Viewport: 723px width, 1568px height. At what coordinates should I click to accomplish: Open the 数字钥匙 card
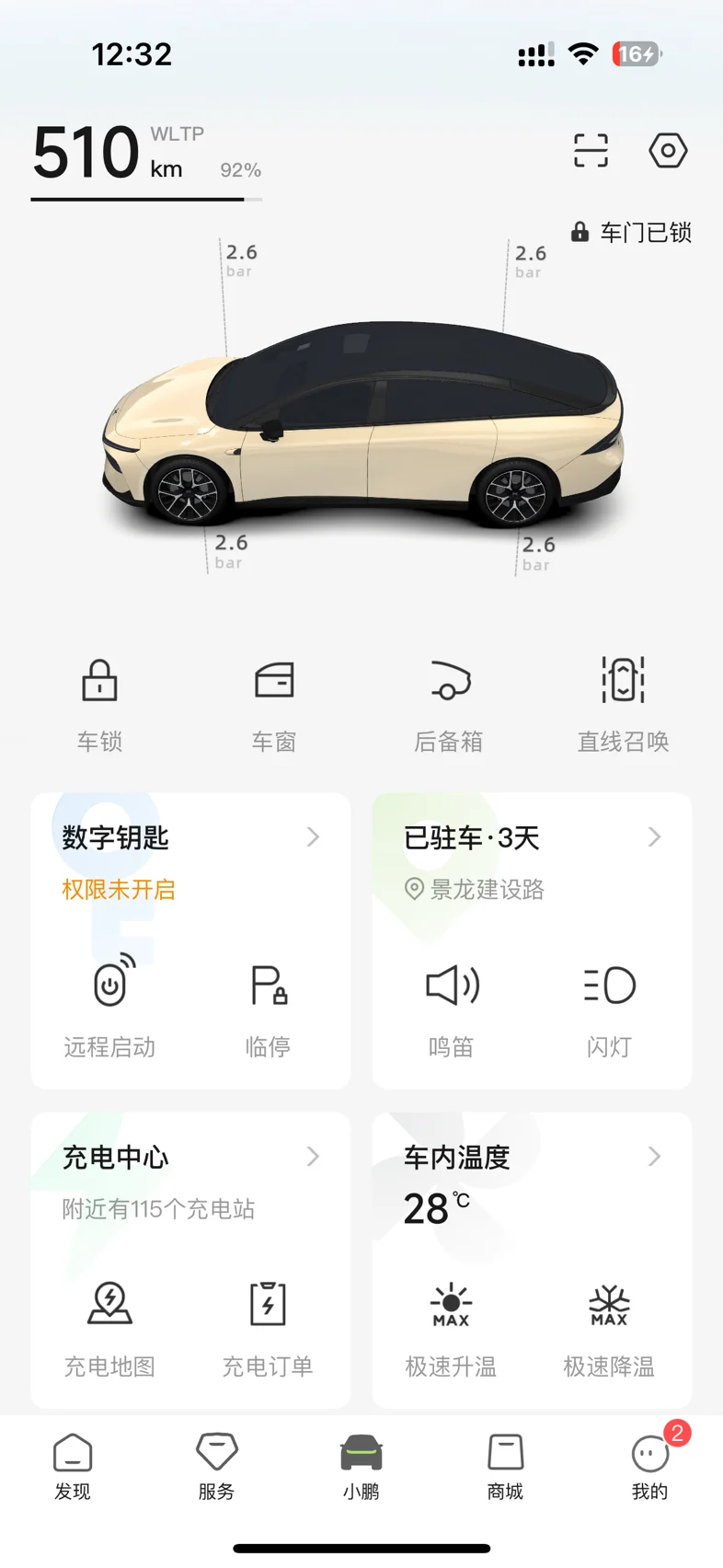[x=190, y=837]
